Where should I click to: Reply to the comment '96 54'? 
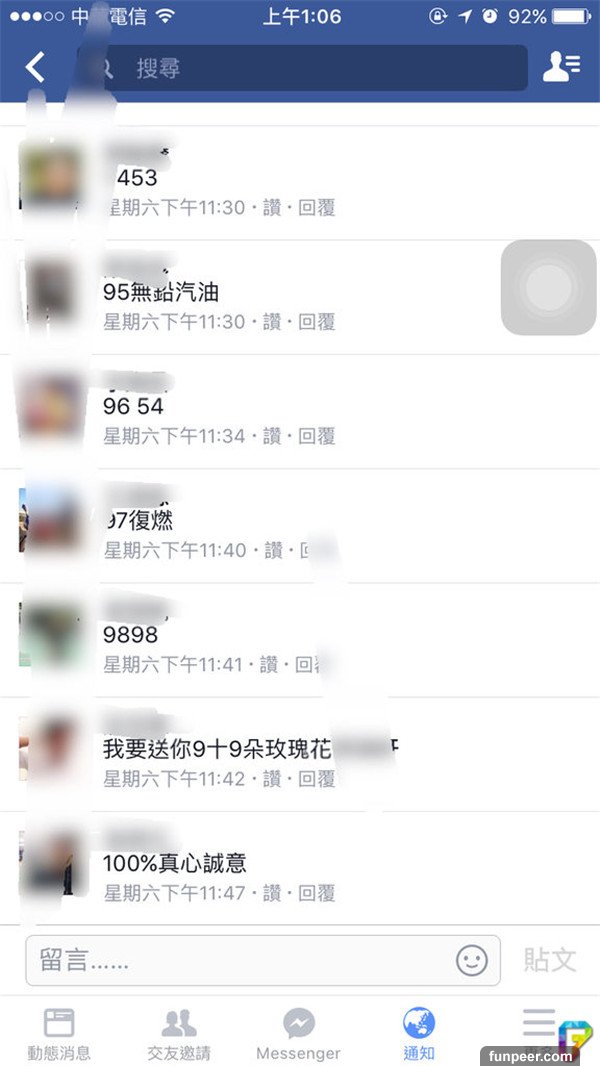pyautogui.click(x=316, y=436)
